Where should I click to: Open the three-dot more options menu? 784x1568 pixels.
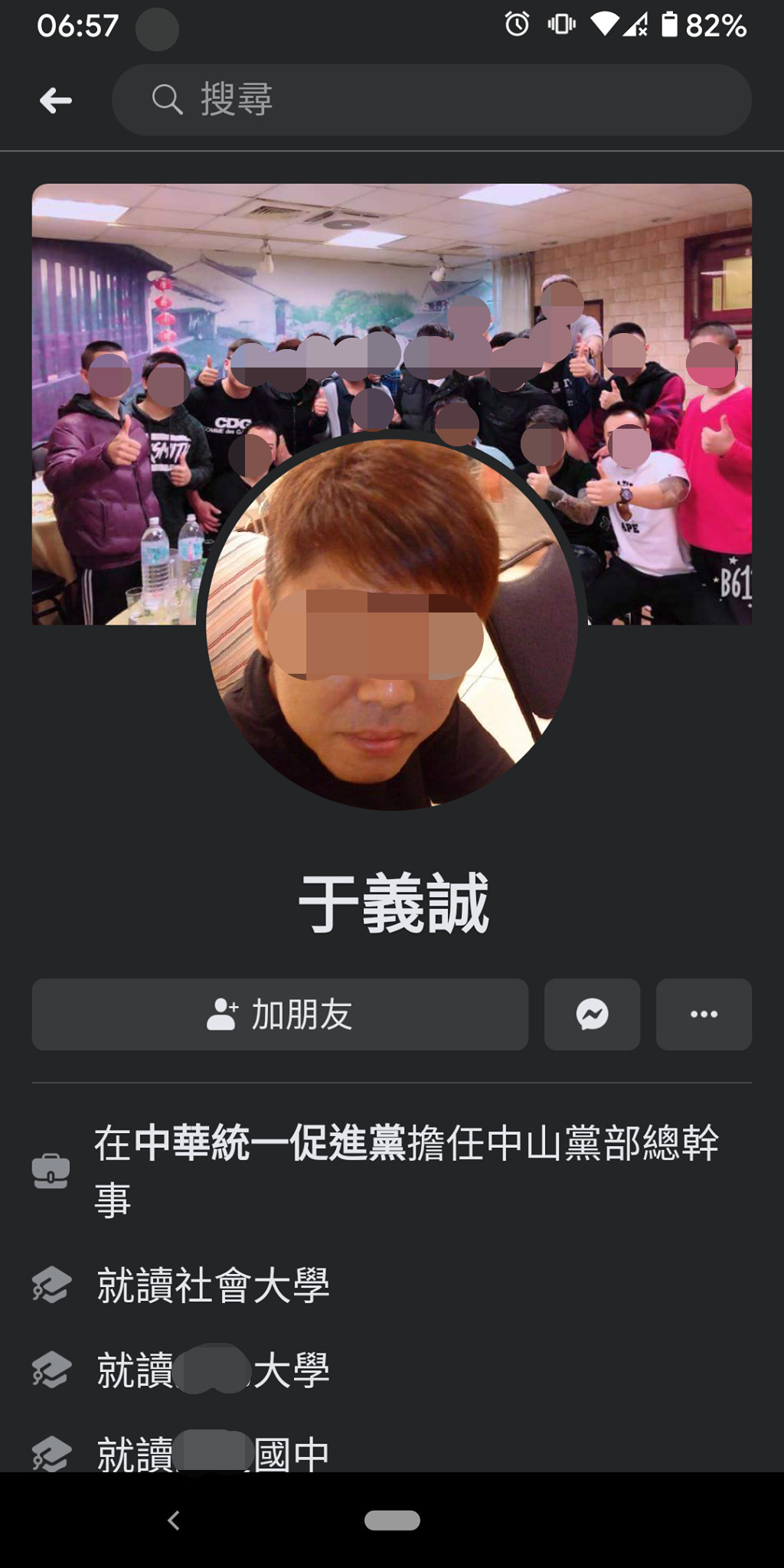(703, 1015)
